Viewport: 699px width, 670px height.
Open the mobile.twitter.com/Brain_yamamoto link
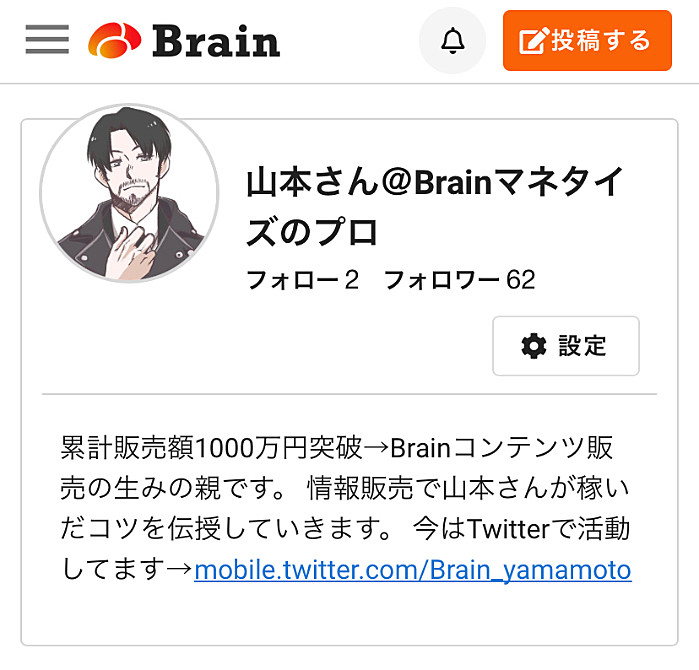click(x=413, y=570)
